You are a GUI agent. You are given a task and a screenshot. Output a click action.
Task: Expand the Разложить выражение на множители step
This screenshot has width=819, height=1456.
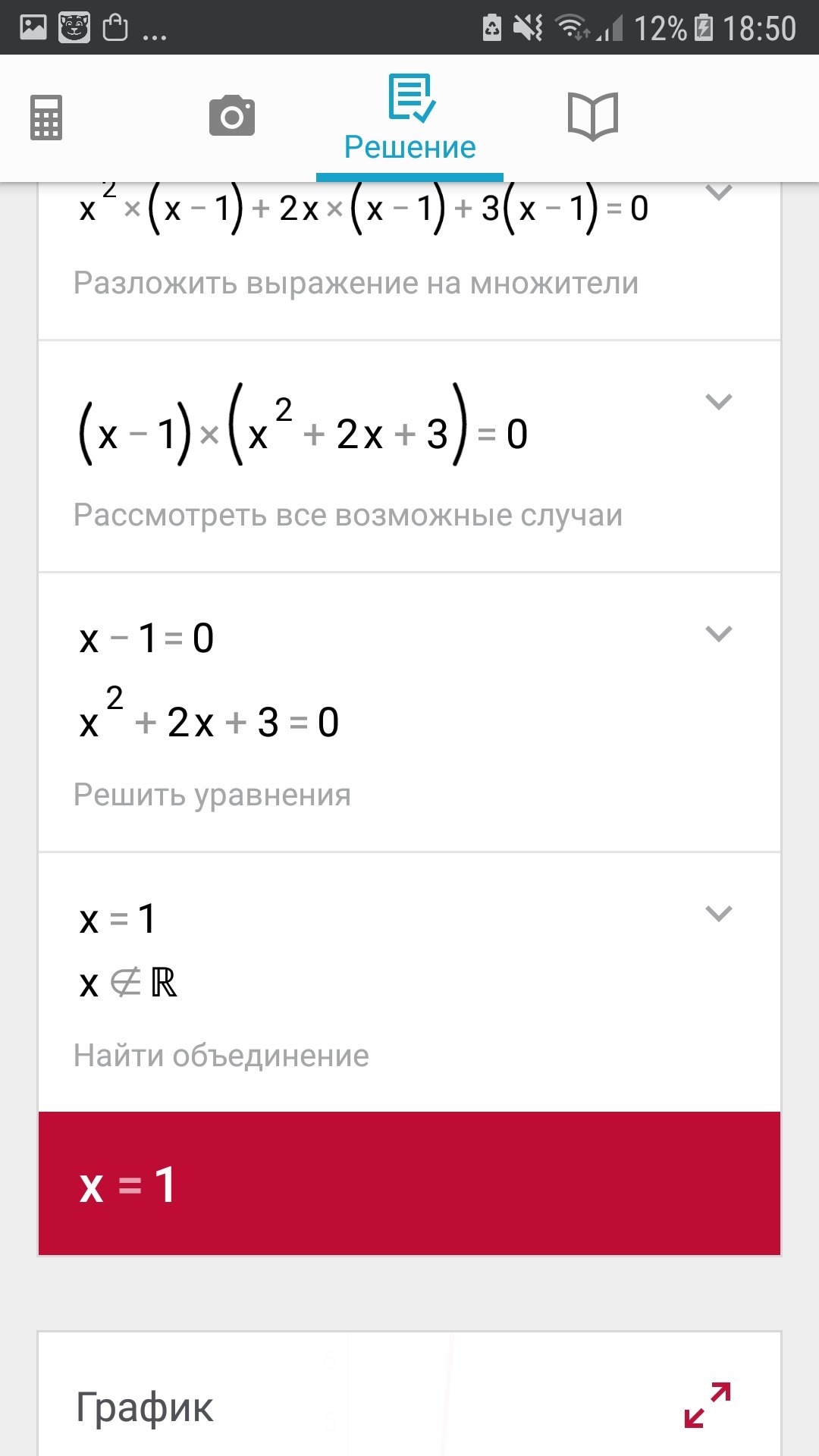(x=718, y=193)
